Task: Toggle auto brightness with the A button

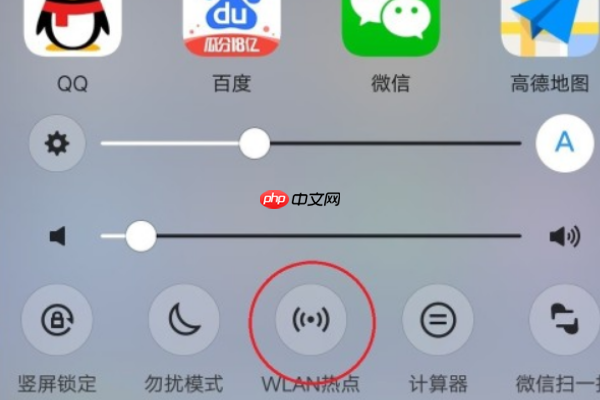Action: coord(564,144)
